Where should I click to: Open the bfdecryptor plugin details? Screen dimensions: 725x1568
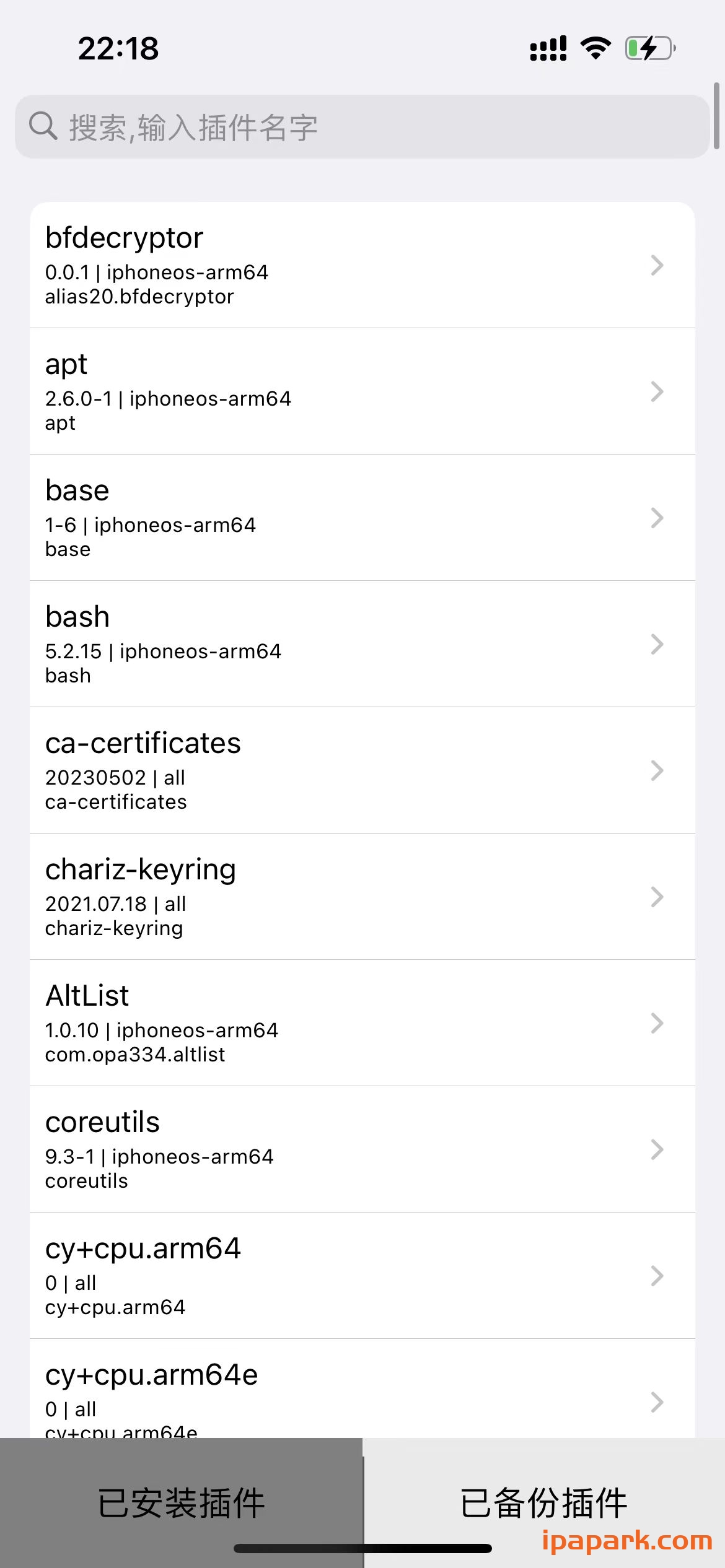(362, 265)
